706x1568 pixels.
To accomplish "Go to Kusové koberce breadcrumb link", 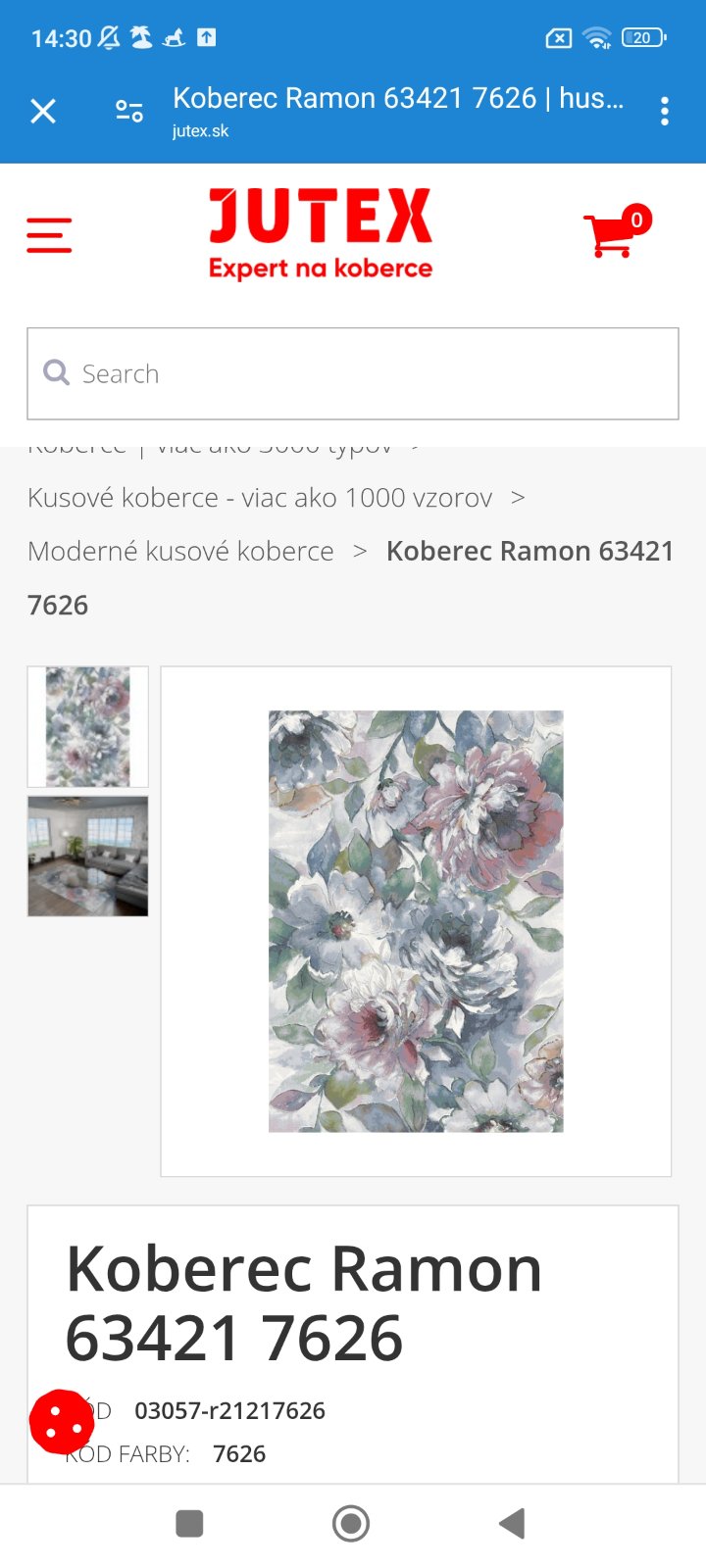I will coord(260,498).
